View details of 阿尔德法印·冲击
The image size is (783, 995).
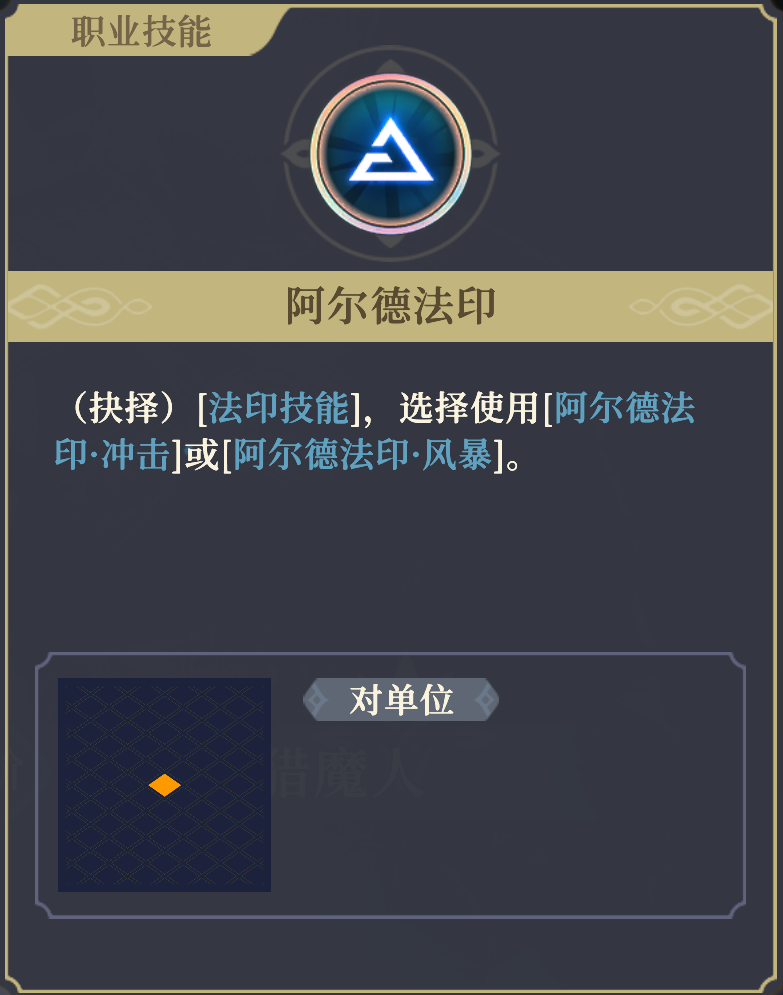(624, 409)
